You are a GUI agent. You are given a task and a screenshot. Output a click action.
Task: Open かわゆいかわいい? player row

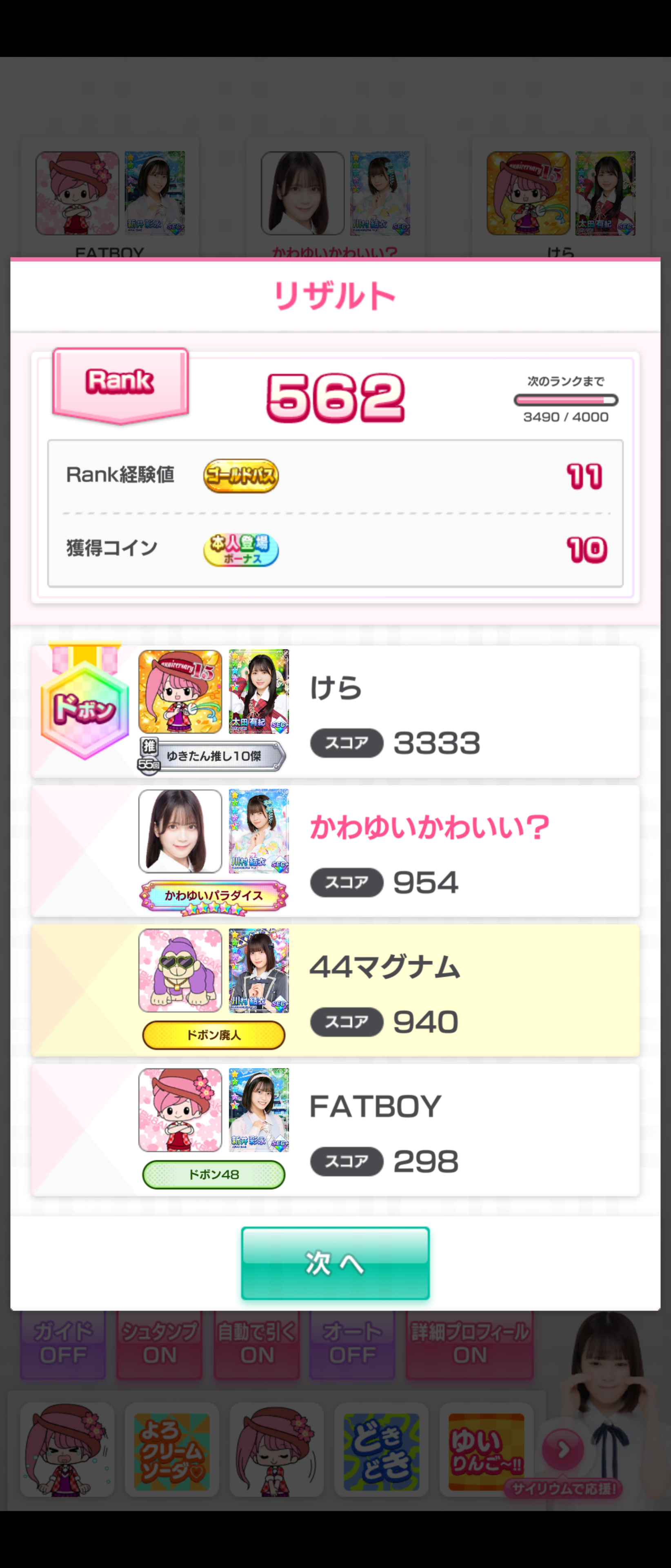coord(335,851)
